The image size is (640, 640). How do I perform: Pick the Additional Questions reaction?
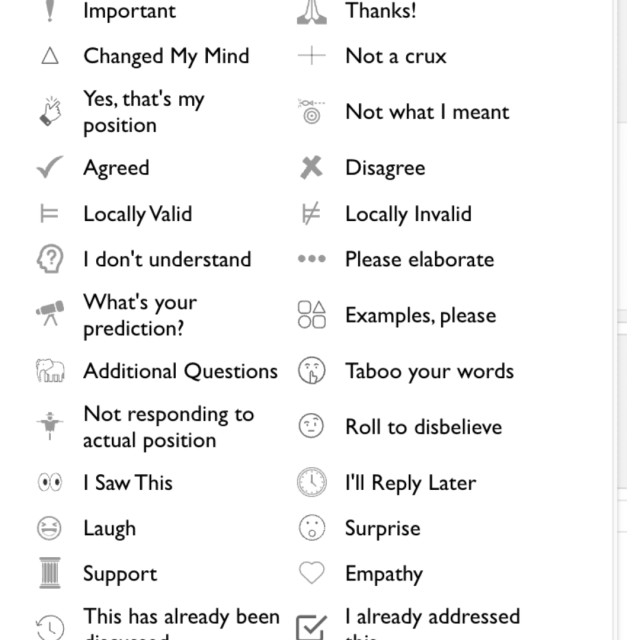[x=180, y=371]
